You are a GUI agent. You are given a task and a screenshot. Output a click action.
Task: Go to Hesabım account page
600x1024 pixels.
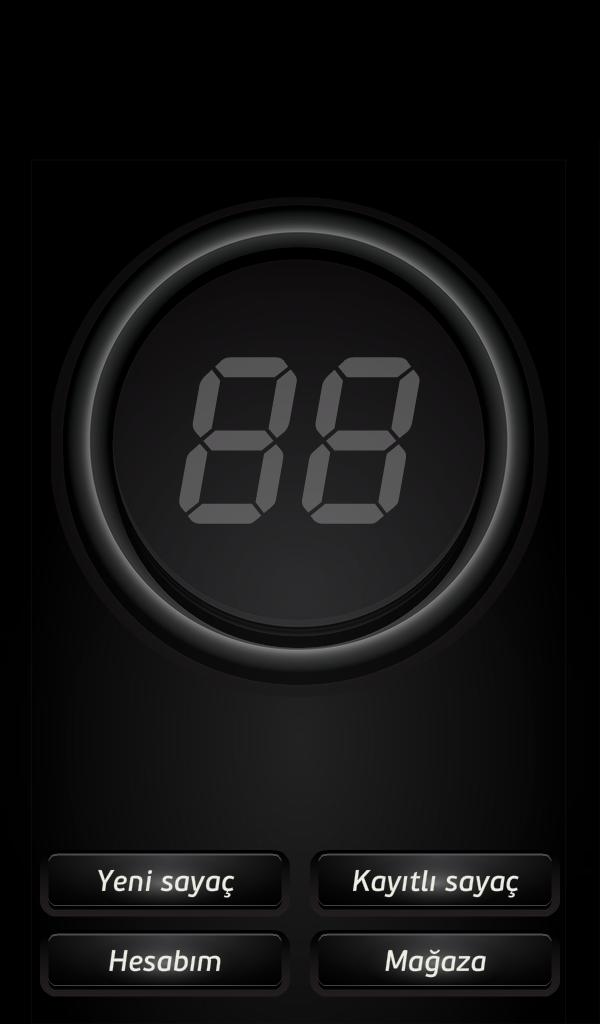click(x=165, y=961)
